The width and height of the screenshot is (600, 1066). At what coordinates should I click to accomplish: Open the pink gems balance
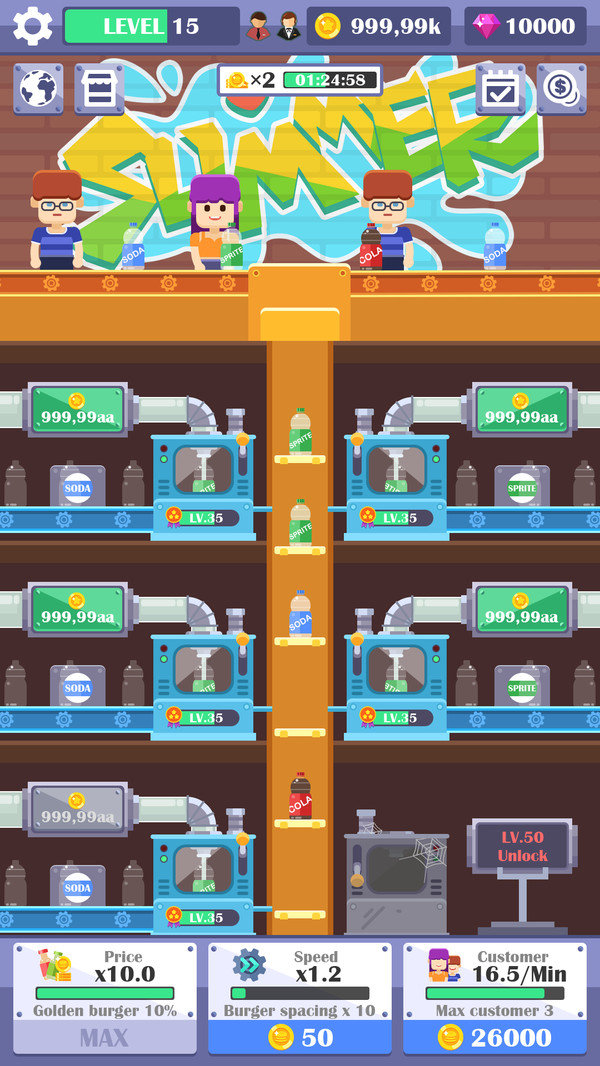(525, 26)
